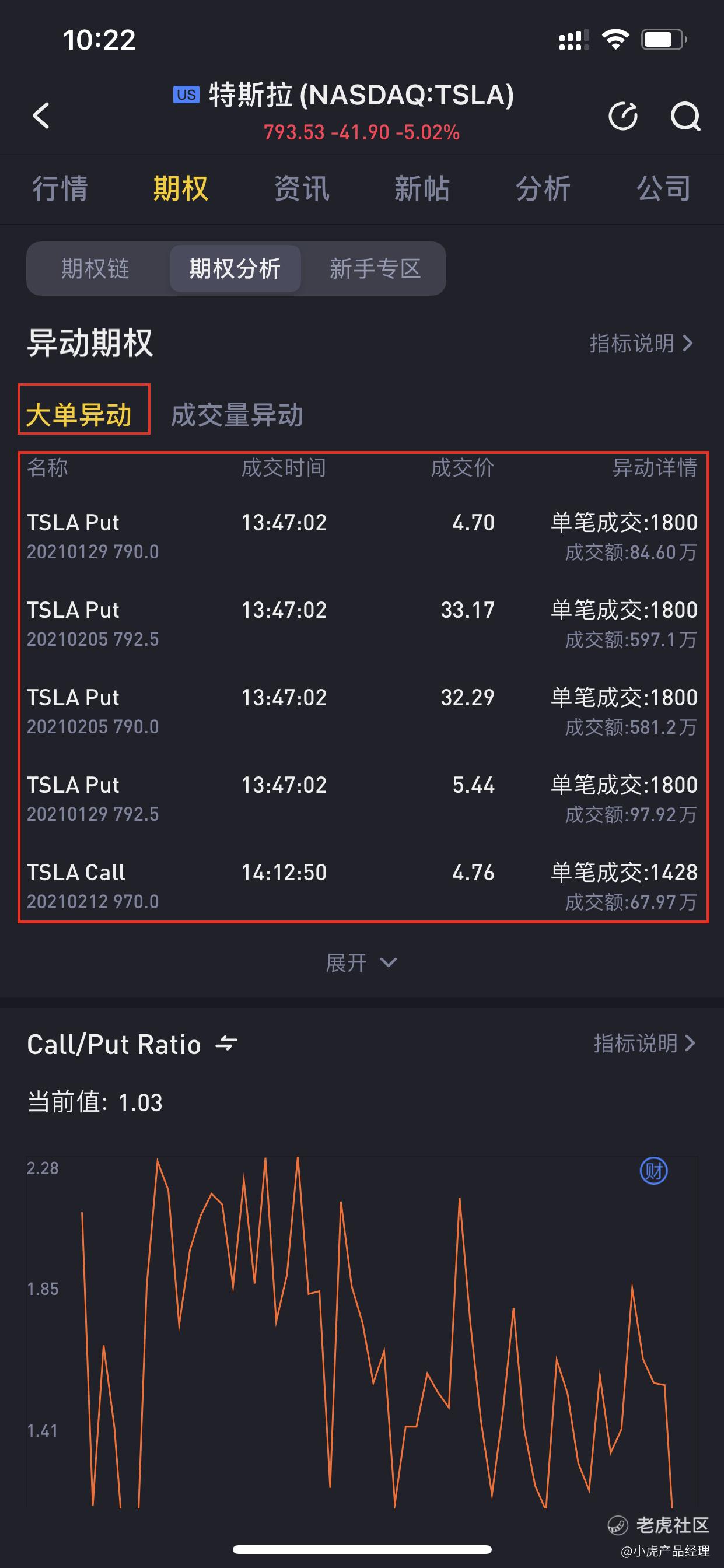This screenshot has width=724, height=1568.
Task: Open 指标说明 for Call/Put Ratio
Action: [644, 1044]
